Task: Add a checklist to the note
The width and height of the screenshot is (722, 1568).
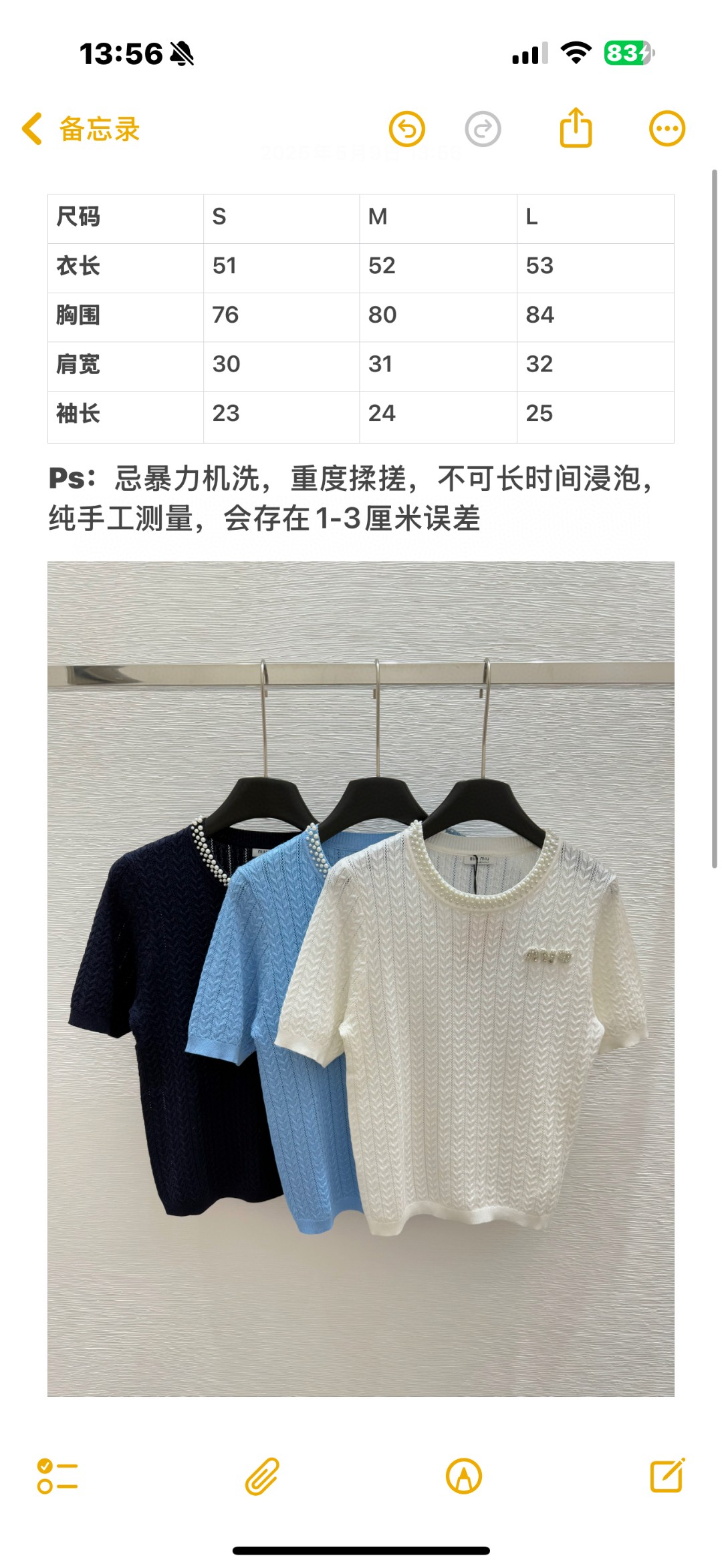Action: pyautogui.click(x=57, y=1476)
